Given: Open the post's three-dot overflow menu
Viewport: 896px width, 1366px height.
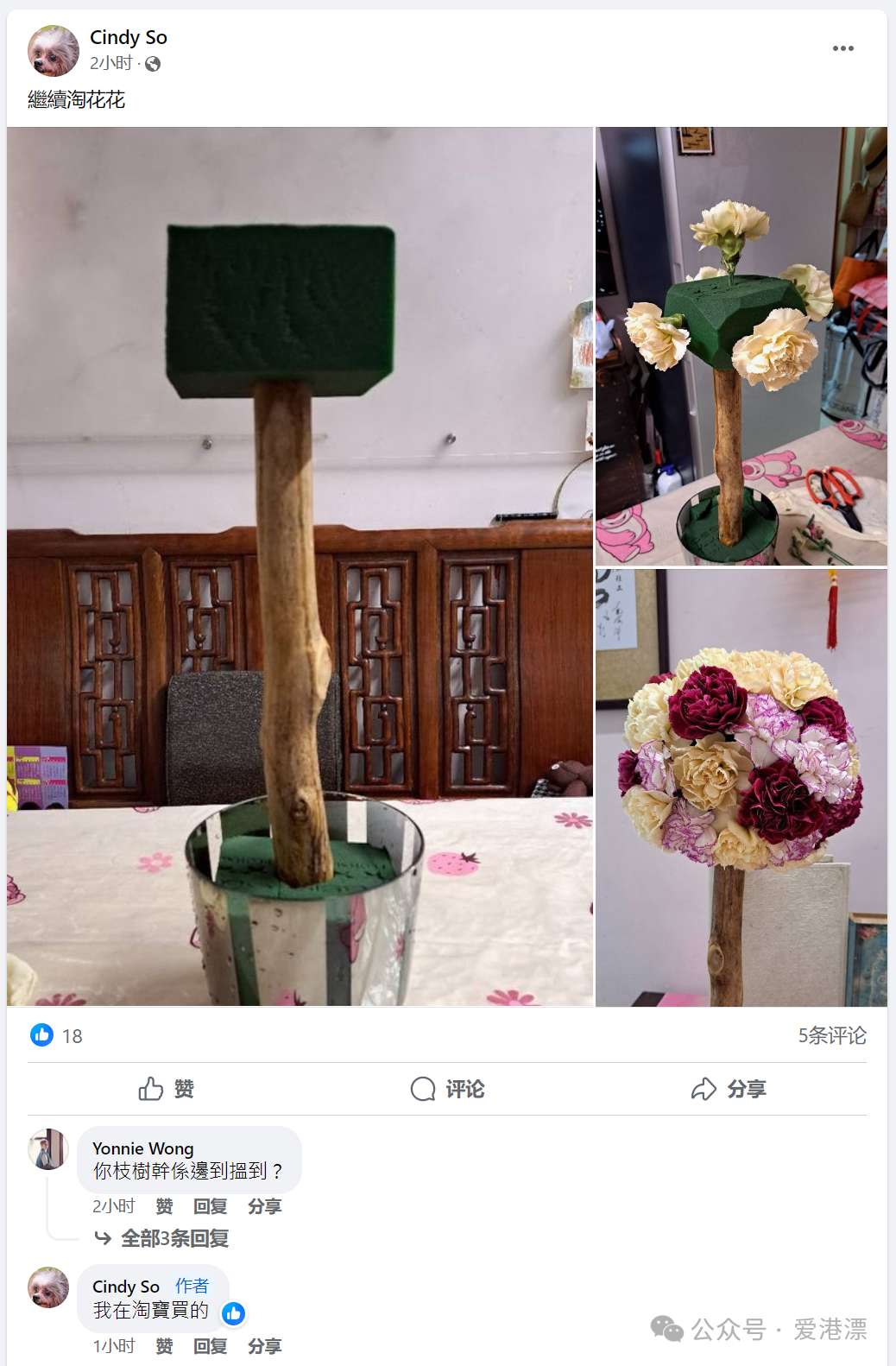Looking at the screenshot, I should click(842, 48).
